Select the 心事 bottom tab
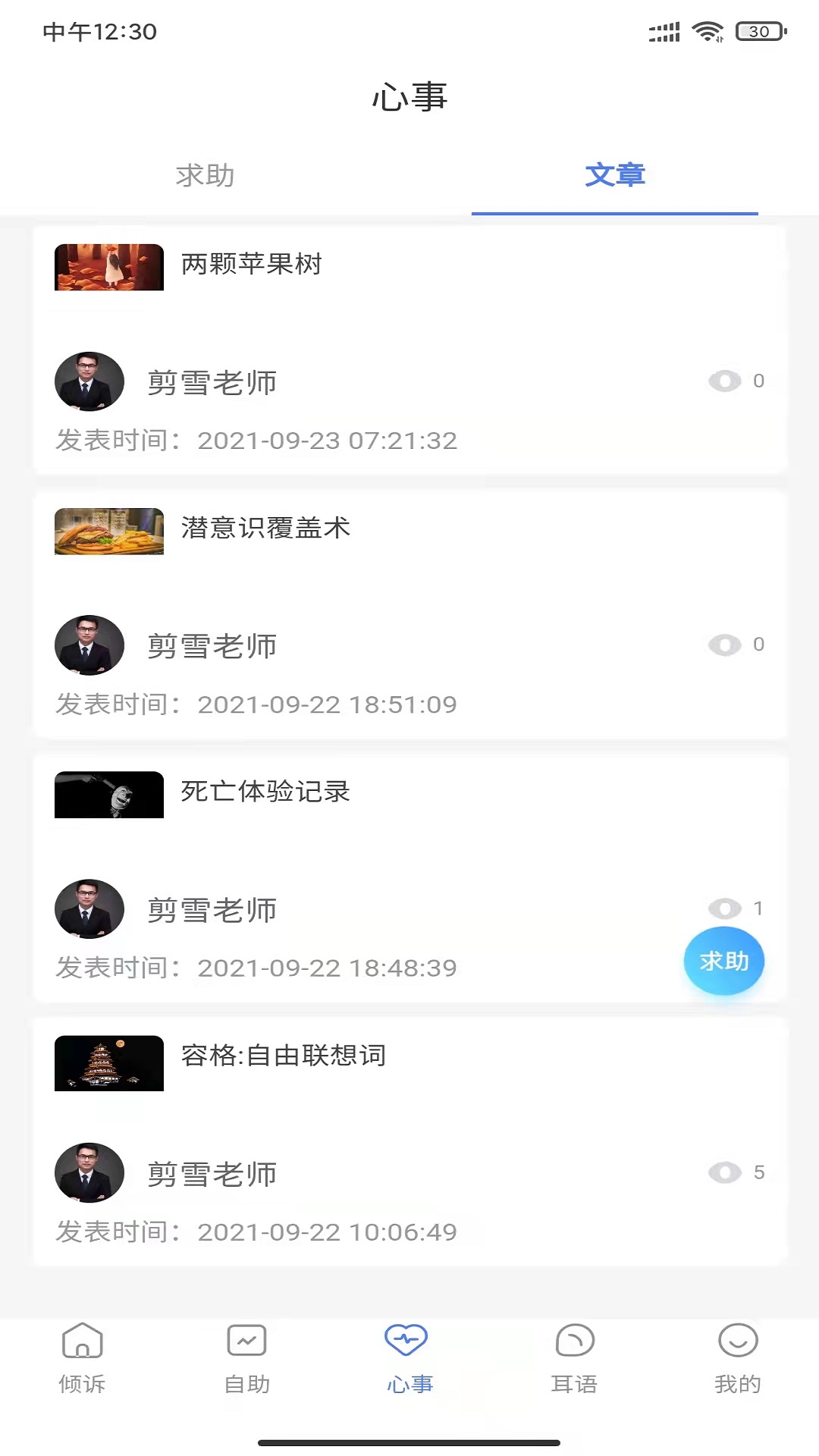 tap(409, 1359)
